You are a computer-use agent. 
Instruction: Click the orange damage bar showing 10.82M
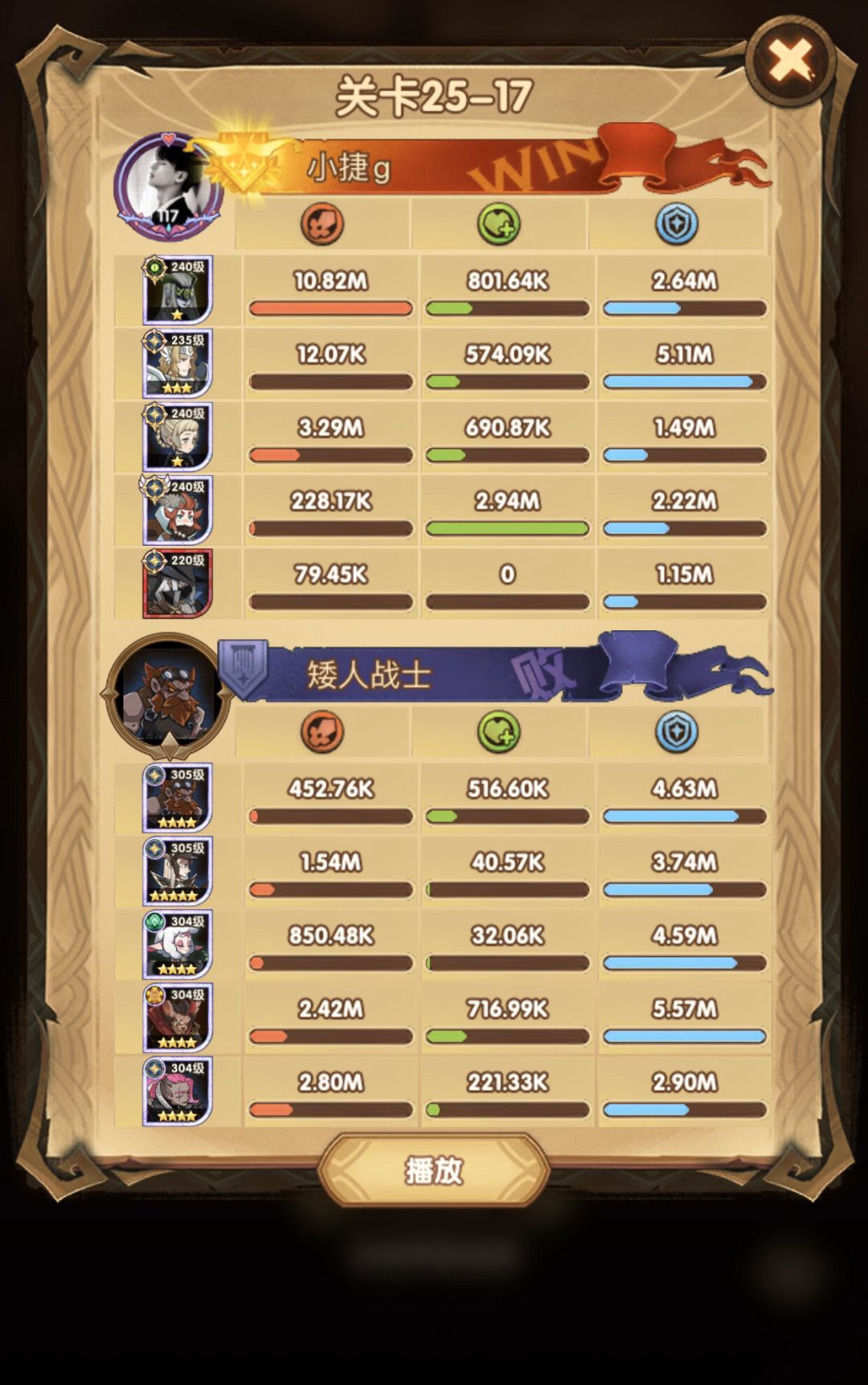click(330, 305)
